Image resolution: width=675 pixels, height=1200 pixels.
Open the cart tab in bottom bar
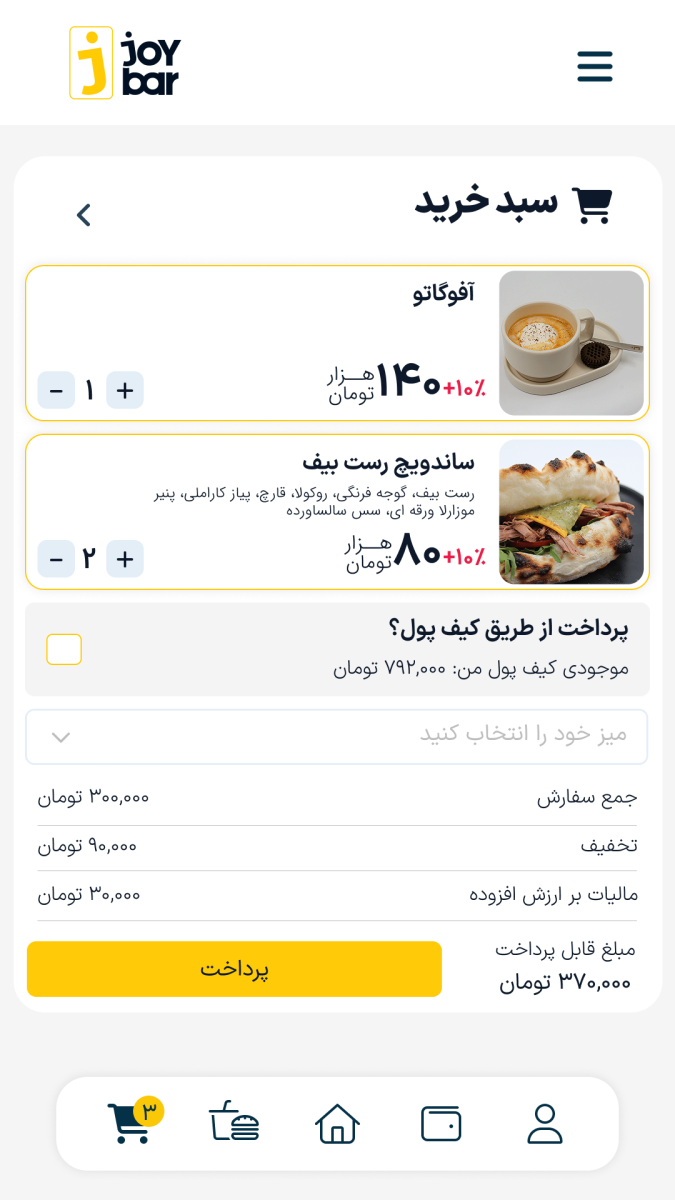(130, 1122)
